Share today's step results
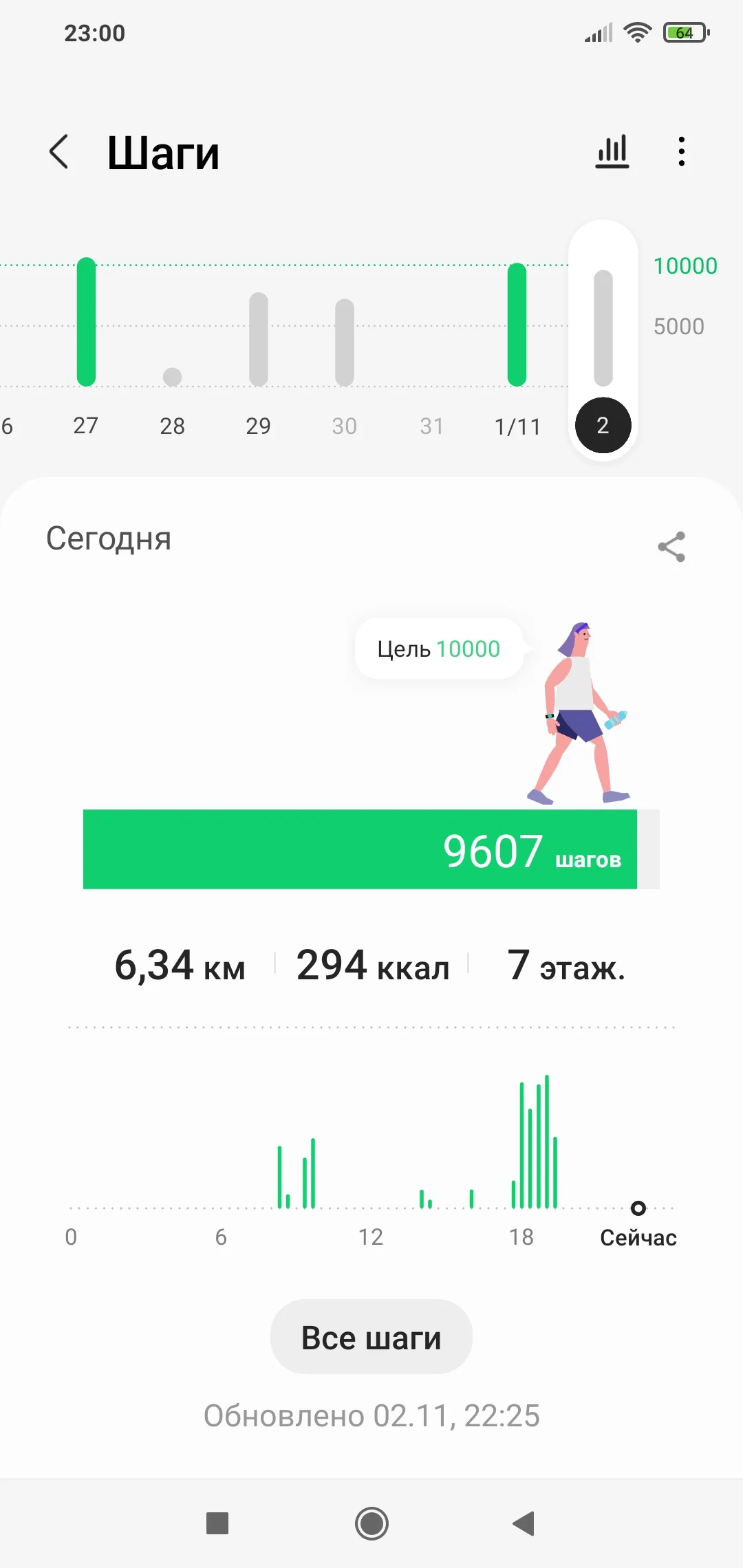Viewport: 743px width, 1568px height. click(x=671, y=547)
